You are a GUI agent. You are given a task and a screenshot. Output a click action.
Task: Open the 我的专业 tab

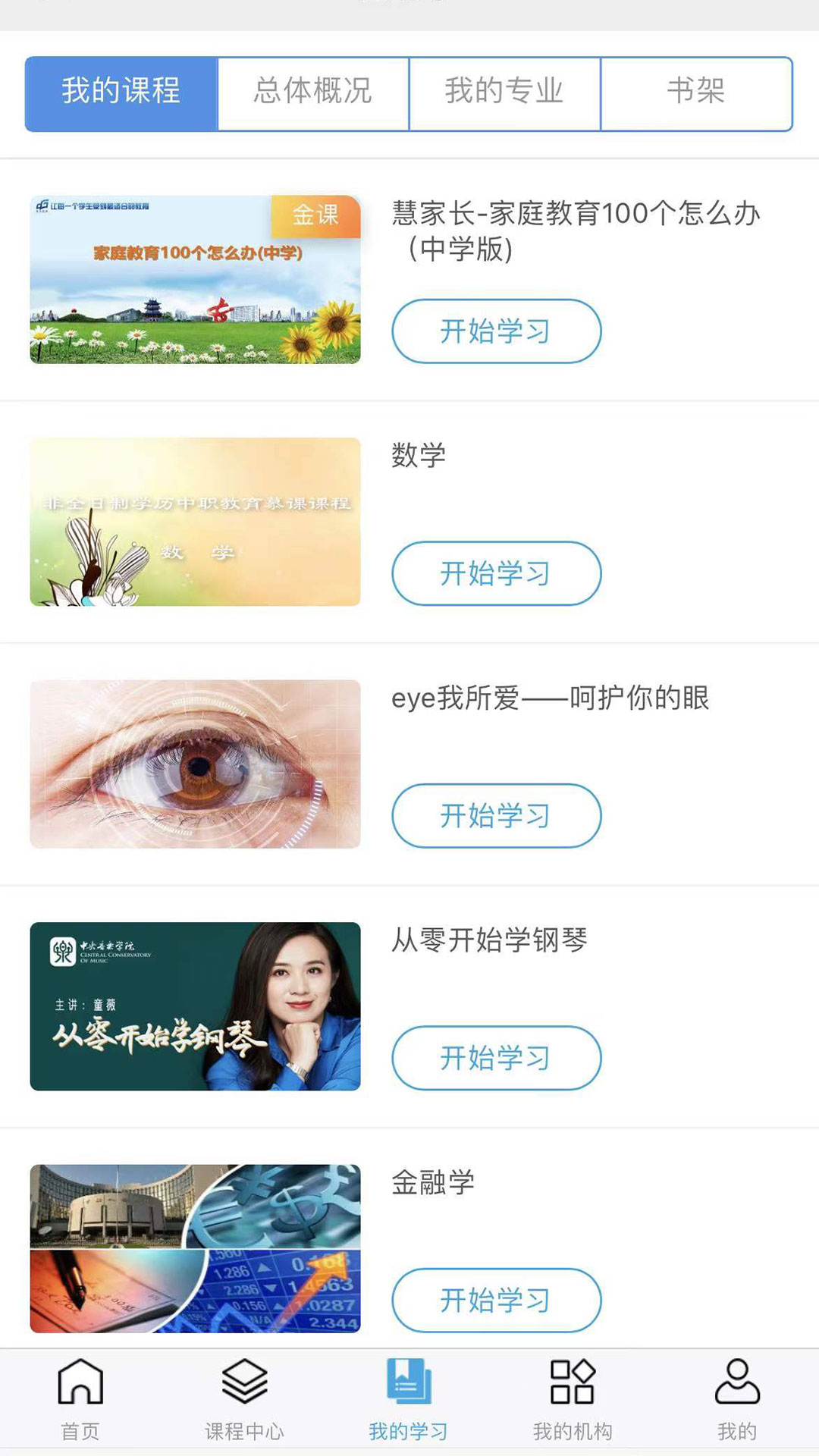pos(505,92)
